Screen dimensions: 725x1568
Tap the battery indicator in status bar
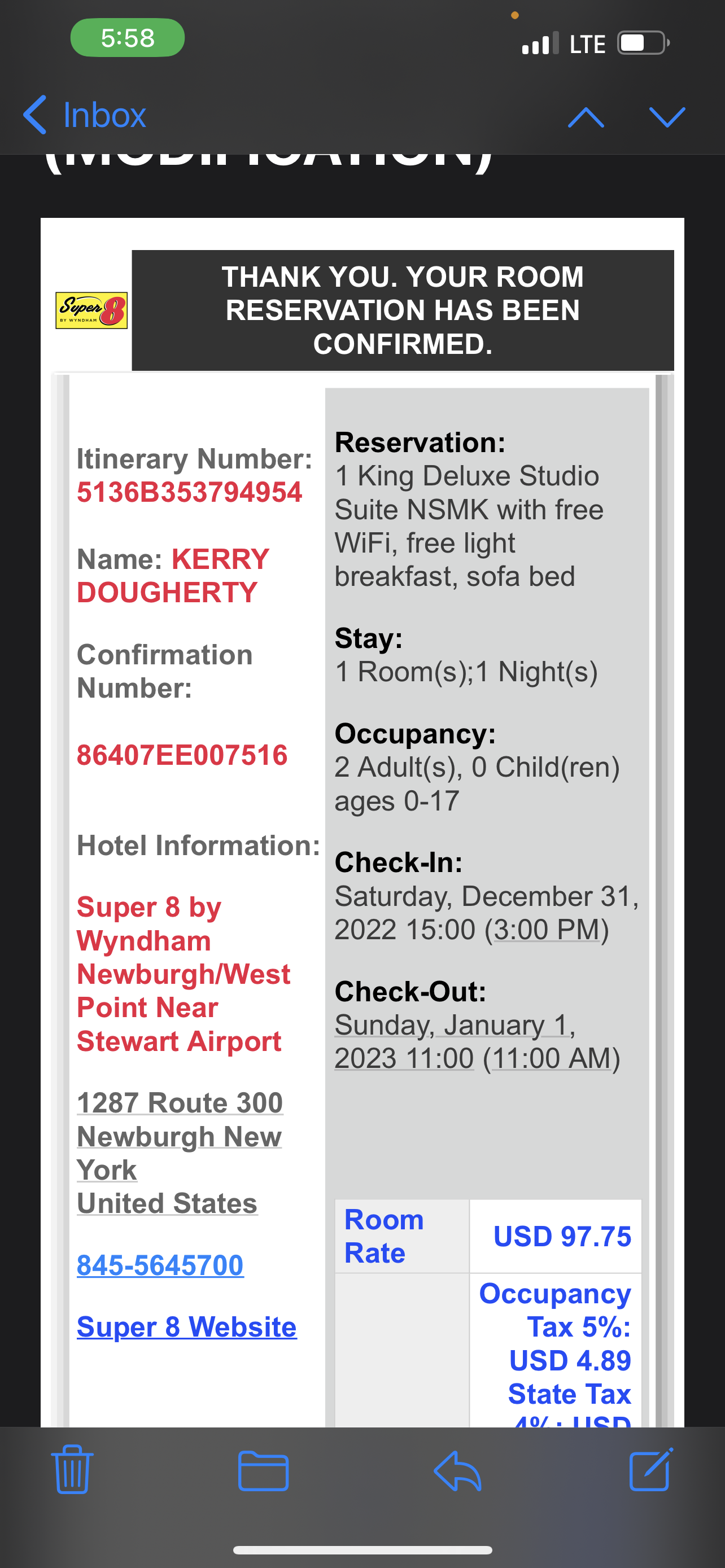[x=641, y=42]
